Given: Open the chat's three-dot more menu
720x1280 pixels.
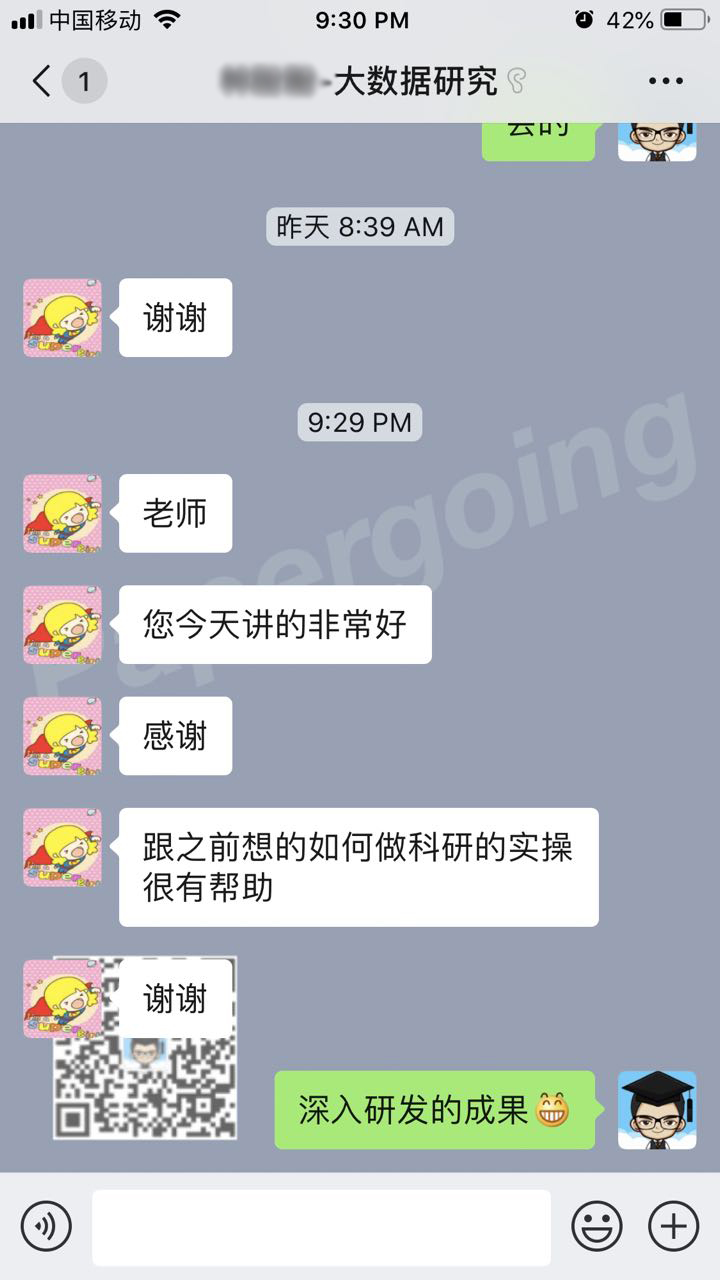Looking at the screenshot, I should [666, 81].
